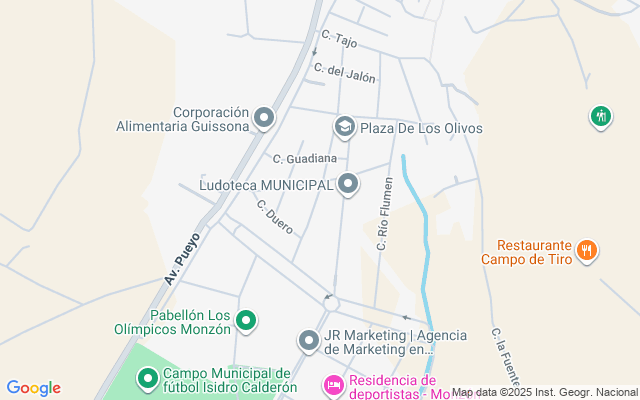
Task: Open Pabellón Los Olímpicos Monzón marker
Action: 247,322
